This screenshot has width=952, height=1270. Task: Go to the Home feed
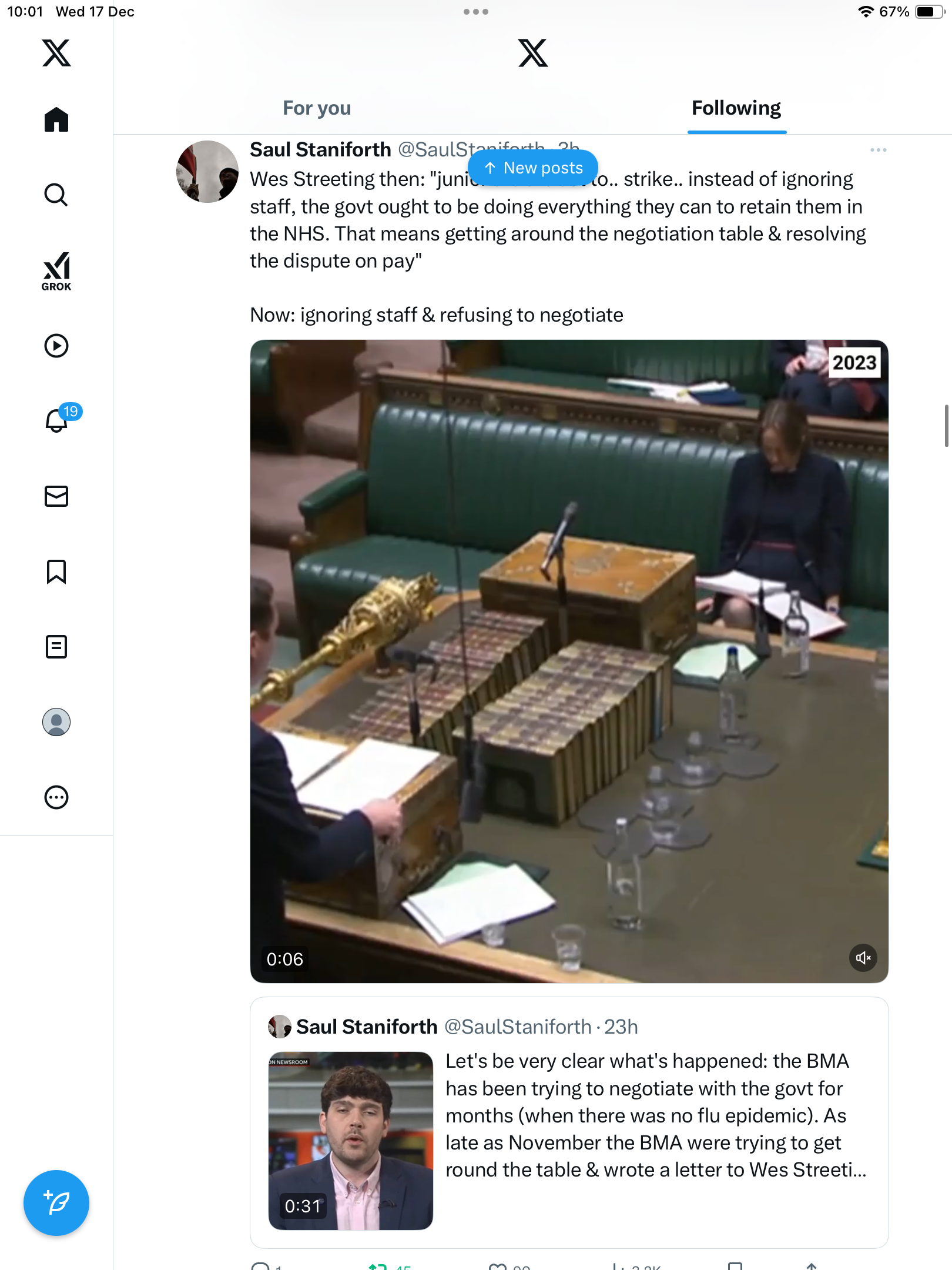coord(56,119)
